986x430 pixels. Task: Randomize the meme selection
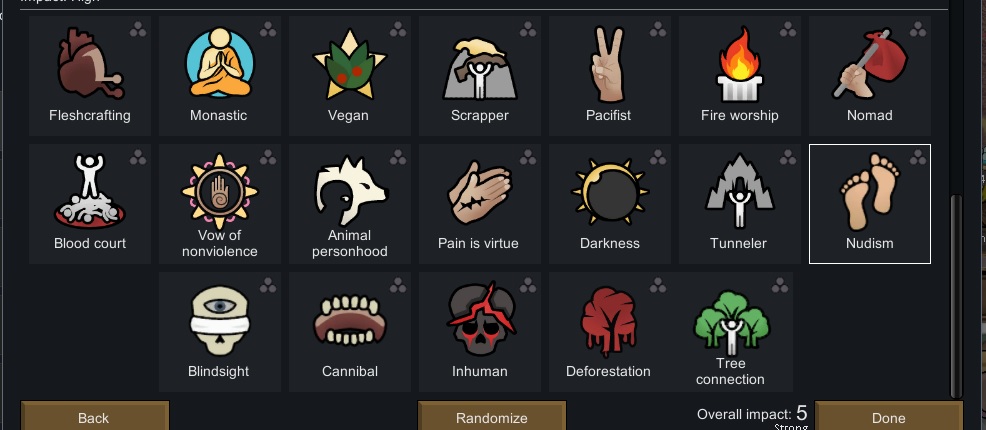point(492,417)
